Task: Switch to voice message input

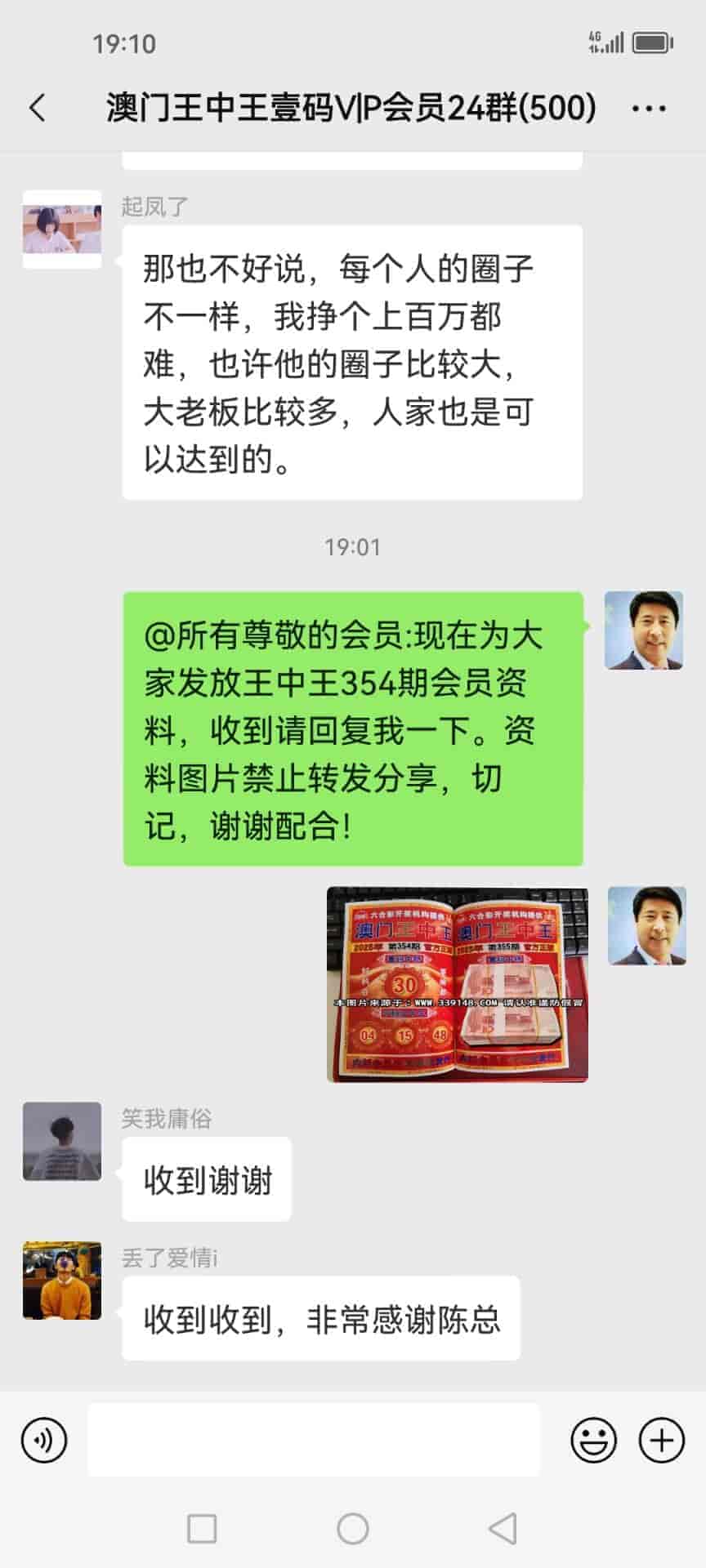Action: coord(44,1440)
